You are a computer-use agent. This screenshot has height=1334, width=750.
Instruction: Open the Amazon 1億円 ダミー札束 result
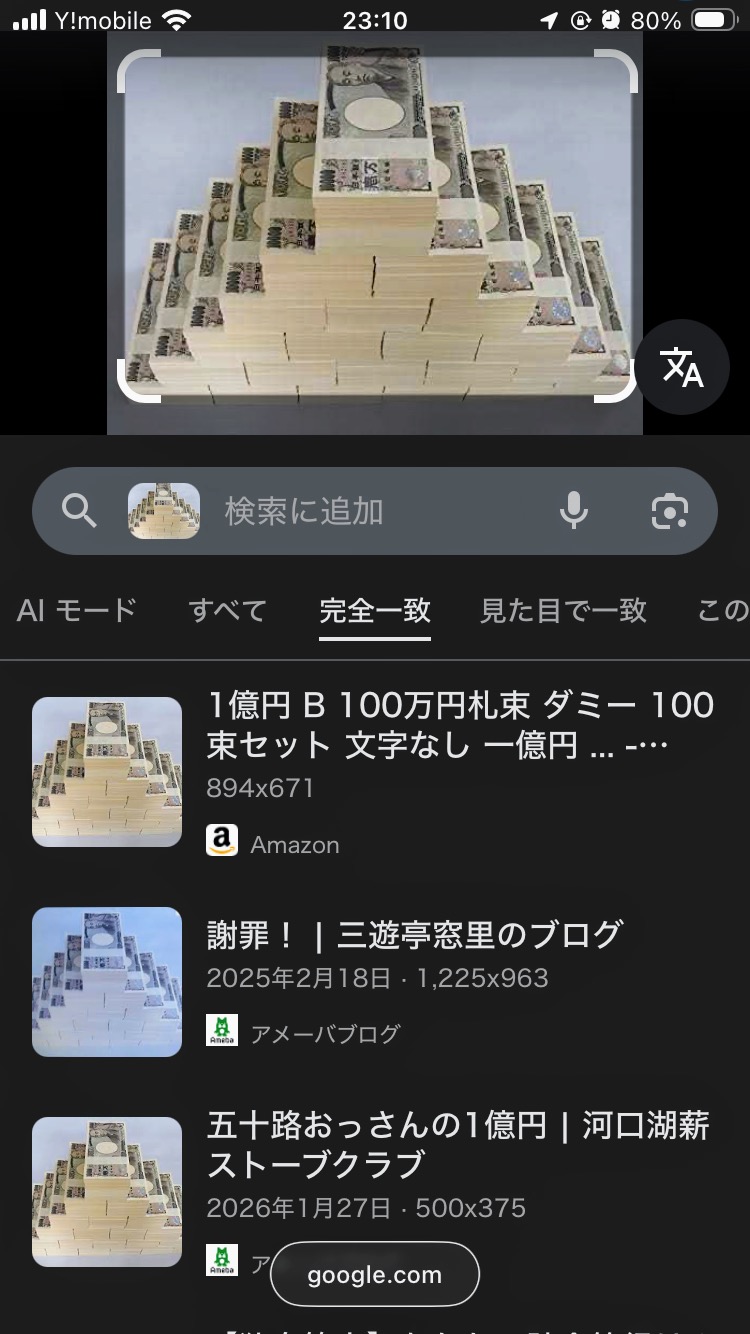(459, 724)
